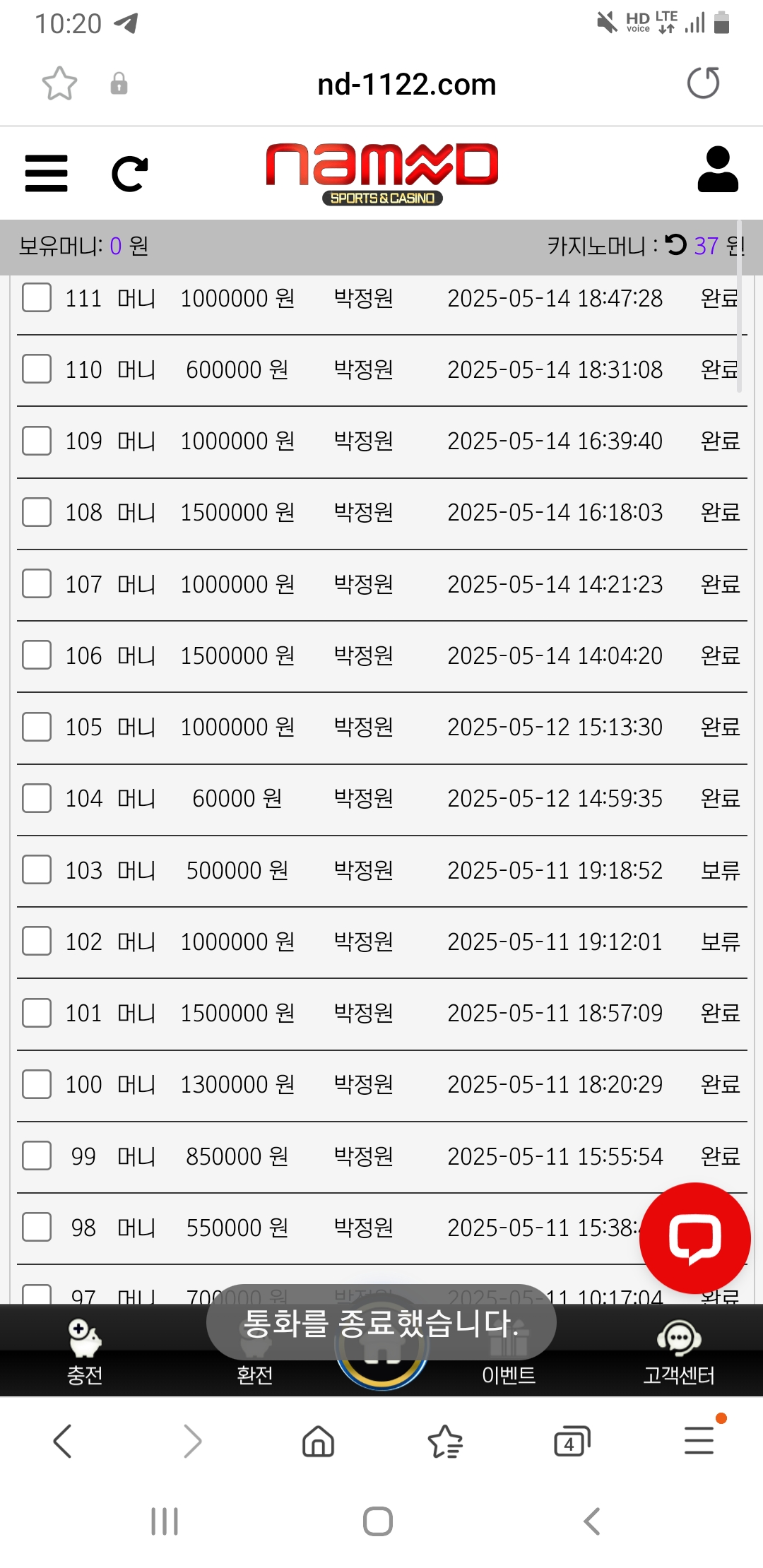This screenshot has height=1568, width=763.
Task: Open the hamburger menu
Action: click(x=46, y=173)
